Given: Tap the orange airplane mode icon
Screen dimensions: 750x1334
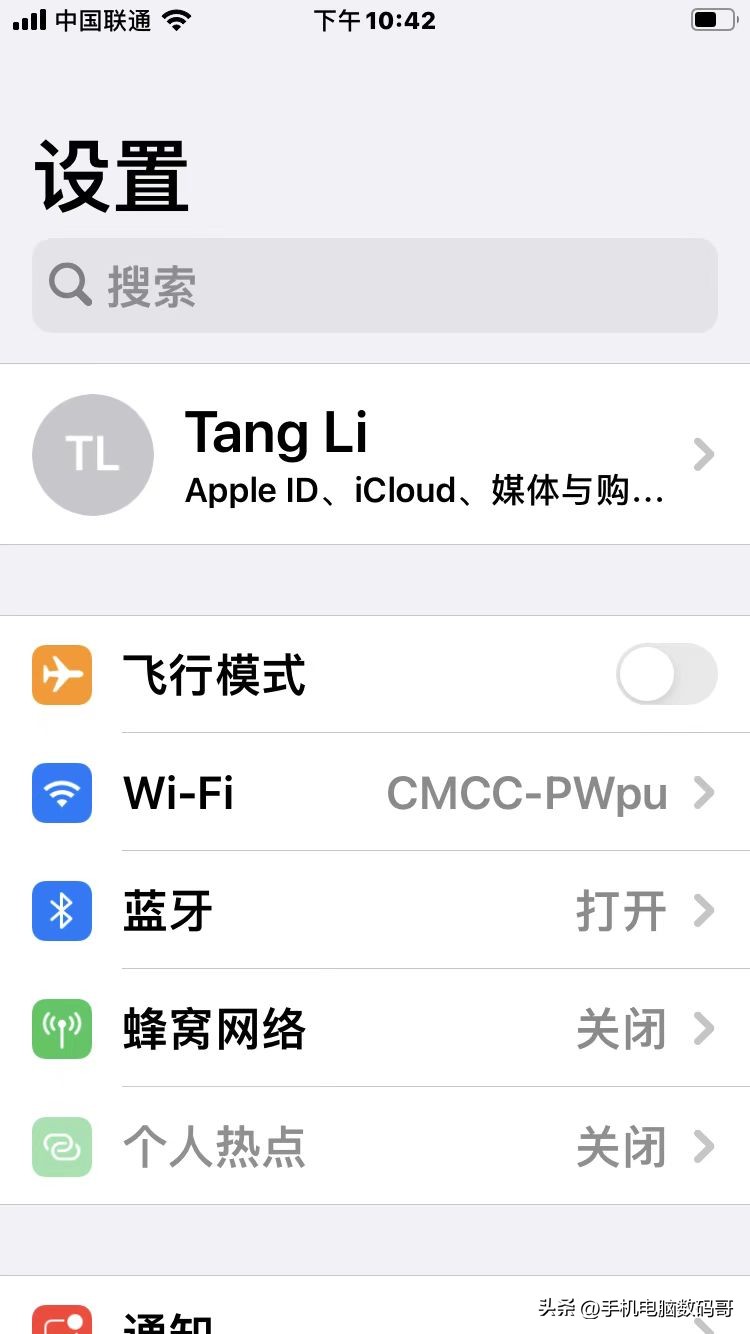Looking at the screenshot, I should [x=62, y=674].
